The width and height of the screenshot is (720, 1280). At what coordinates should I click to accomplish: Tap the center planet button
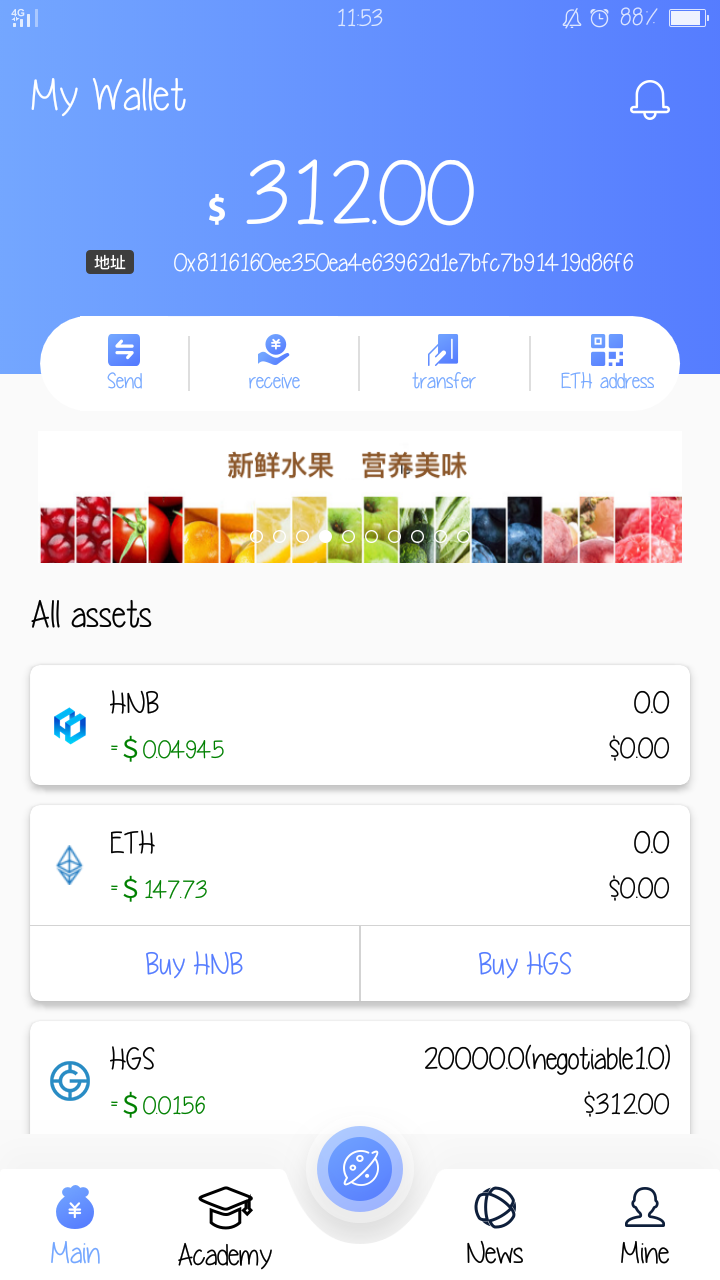pos(360,1168)
